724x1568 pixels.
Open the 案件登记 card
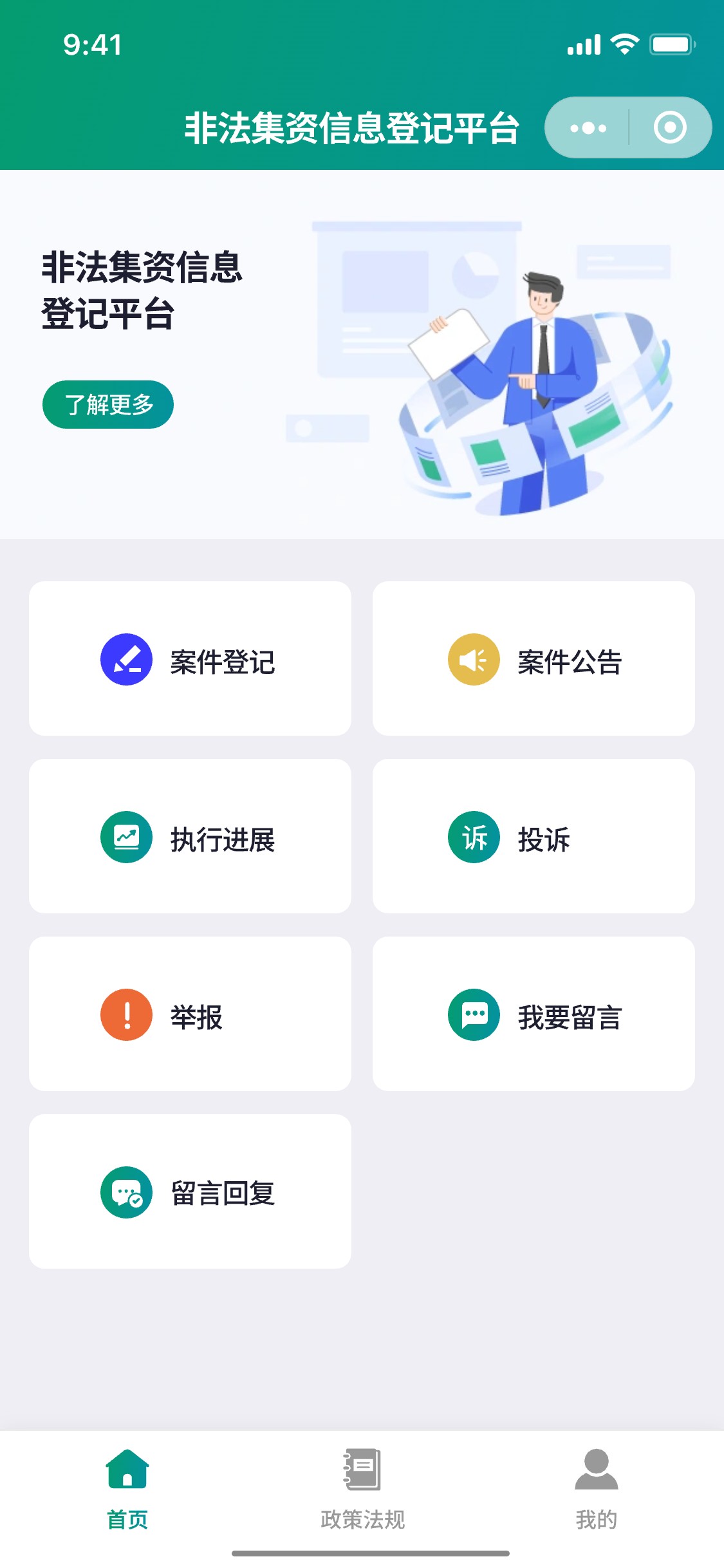(x=190, y=658)
